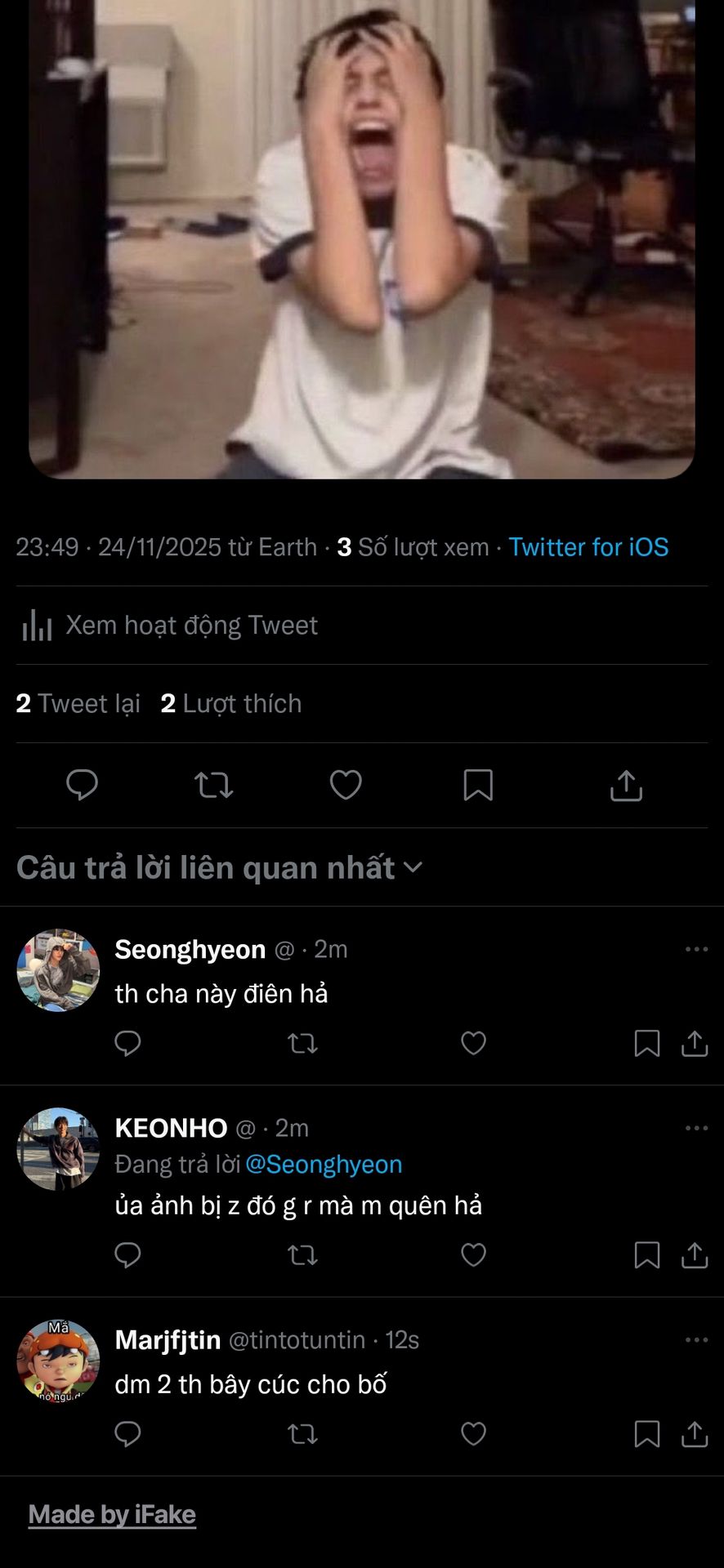The width and height of the screenshot is (724, 1568).
Task: View the 2 Lượt thích list
Action: coord(231,703)
